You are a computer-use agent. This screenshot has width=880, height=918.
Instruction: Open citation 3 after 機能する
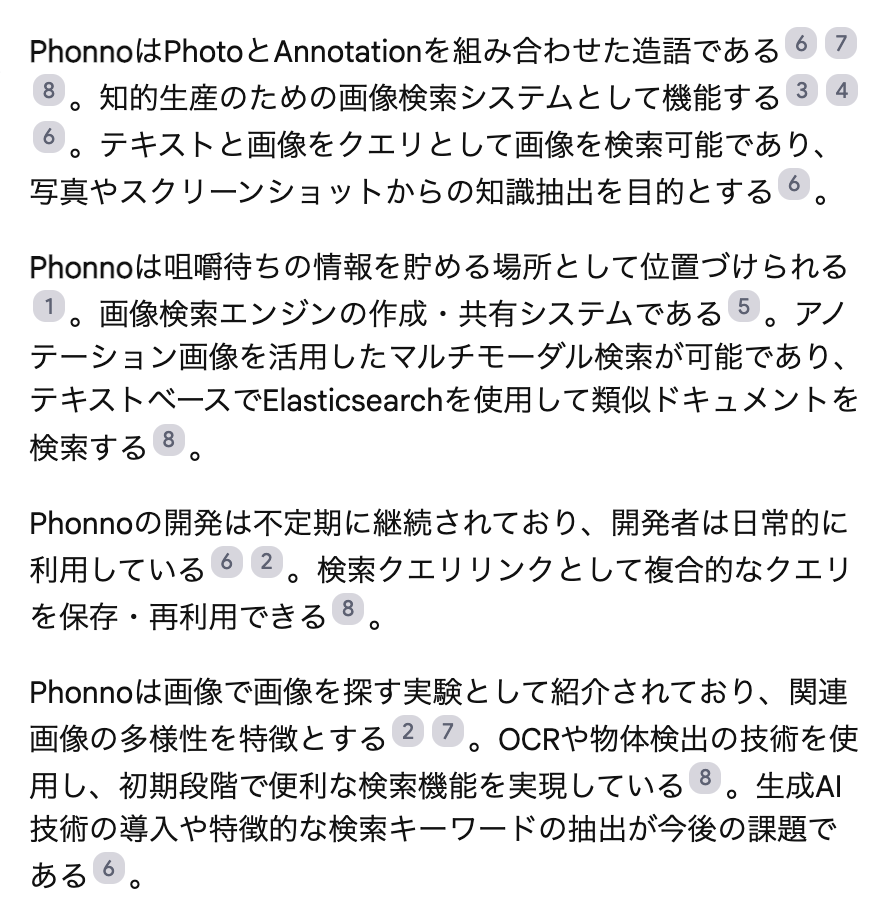tap(799, 91)
